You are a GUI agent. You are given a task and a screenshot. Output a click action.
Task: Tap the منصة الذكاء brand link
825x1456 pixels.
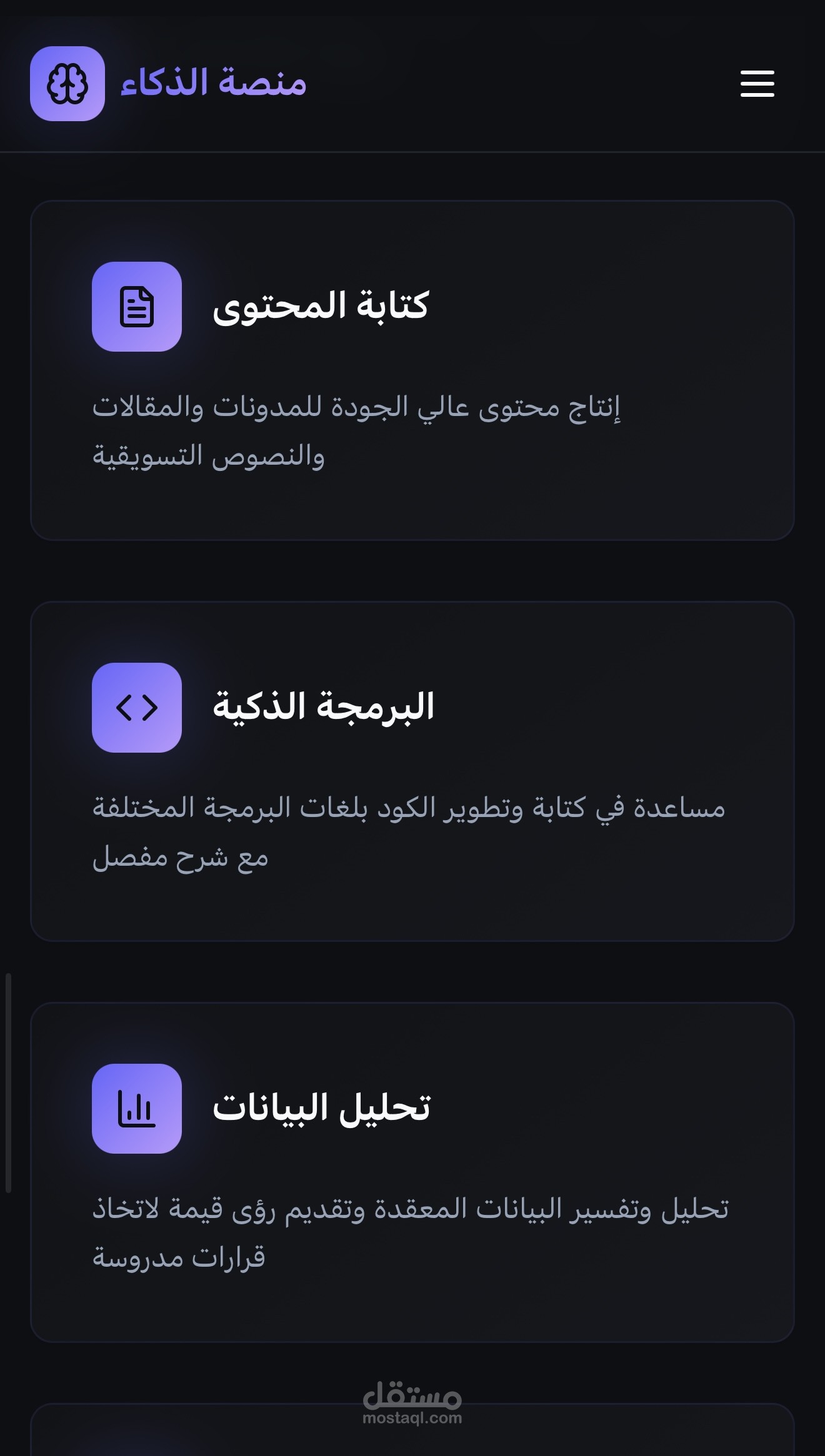pos(169,84)
